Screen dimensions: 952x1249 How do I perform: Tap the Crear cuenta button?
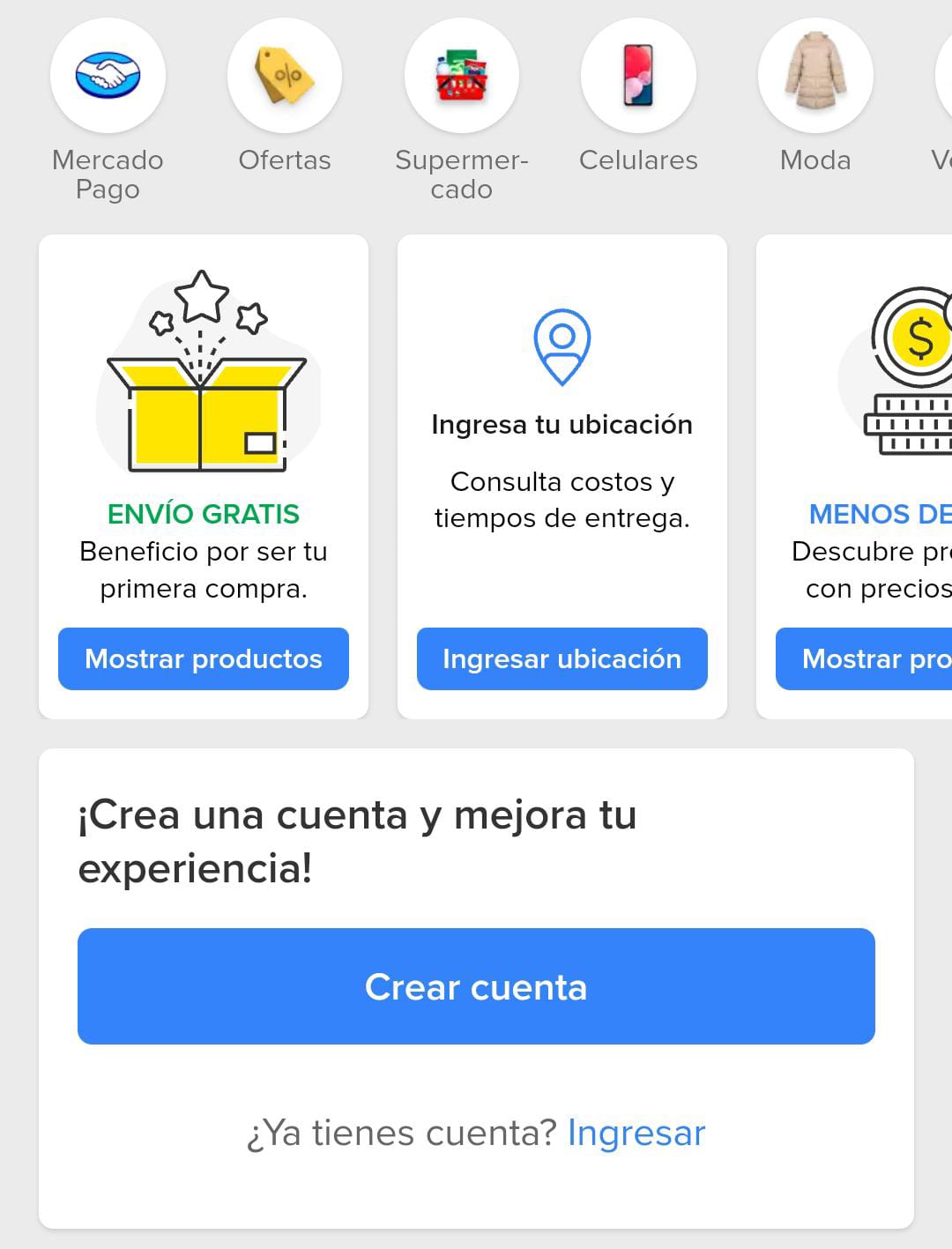point(476,986)
